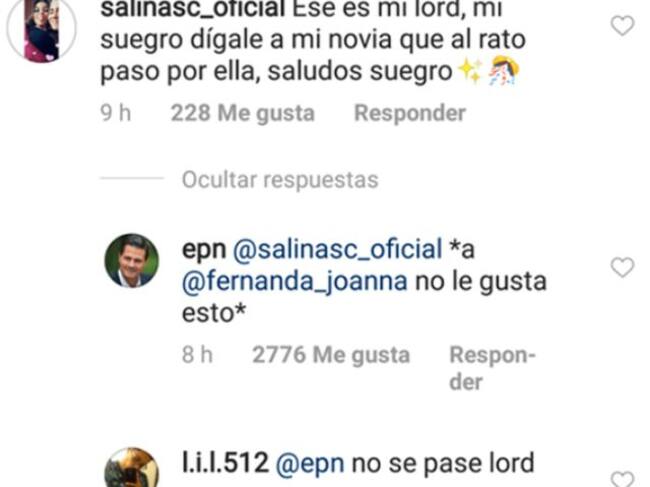The height and width of the screenshot is (487, 650).
Task: View 228 likes on salinasc_oficial's comment
Action: (x=242, y=113)
